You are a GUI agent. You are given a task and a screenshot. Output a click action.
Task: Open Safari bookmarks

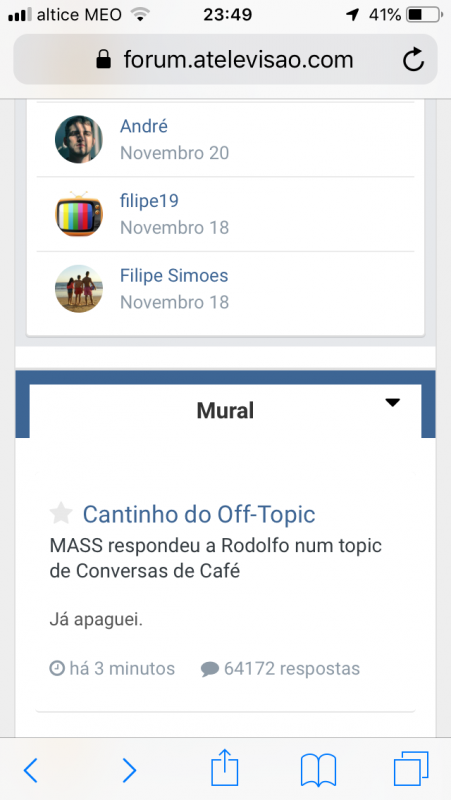318,770
